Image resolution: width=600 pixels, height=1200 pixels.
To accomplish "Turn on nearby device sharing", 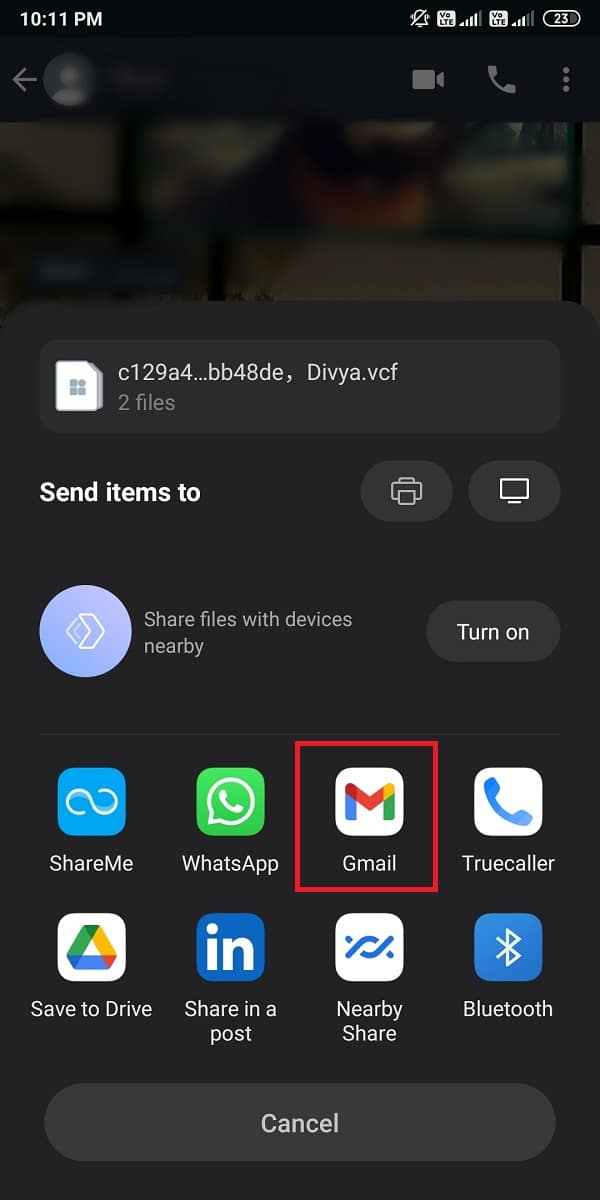I will pos(493,632).
